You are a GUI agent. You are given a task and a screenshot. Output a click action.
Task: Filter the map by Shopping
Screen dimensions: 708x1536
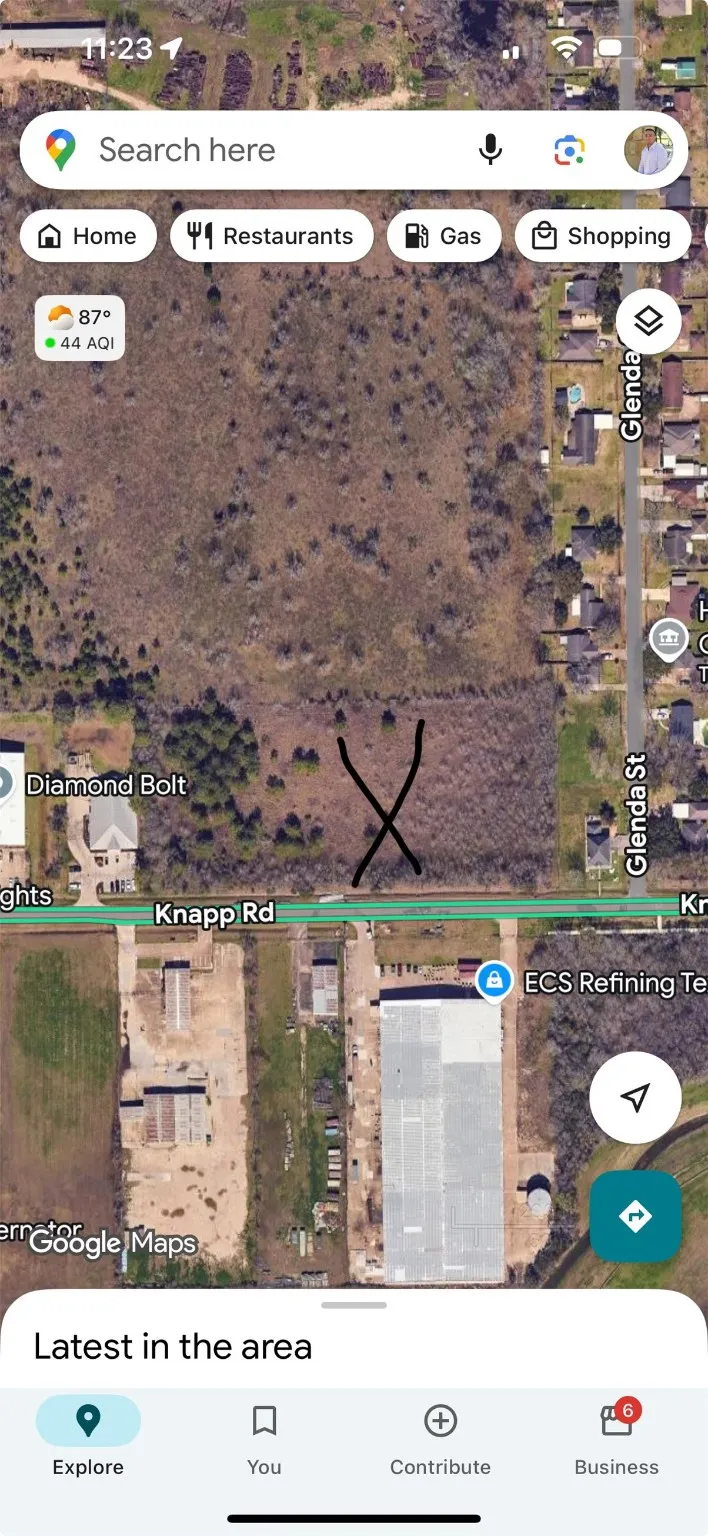coord(602,236)
